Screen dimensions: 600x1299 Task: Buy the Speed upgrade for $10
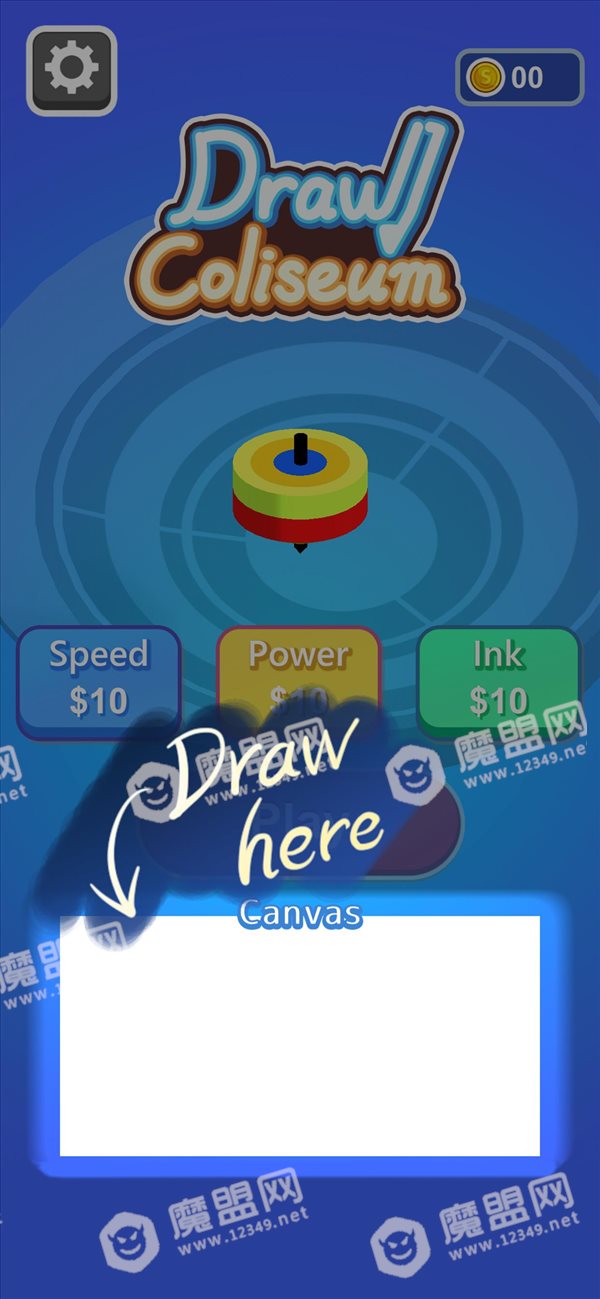coord(99,680)
